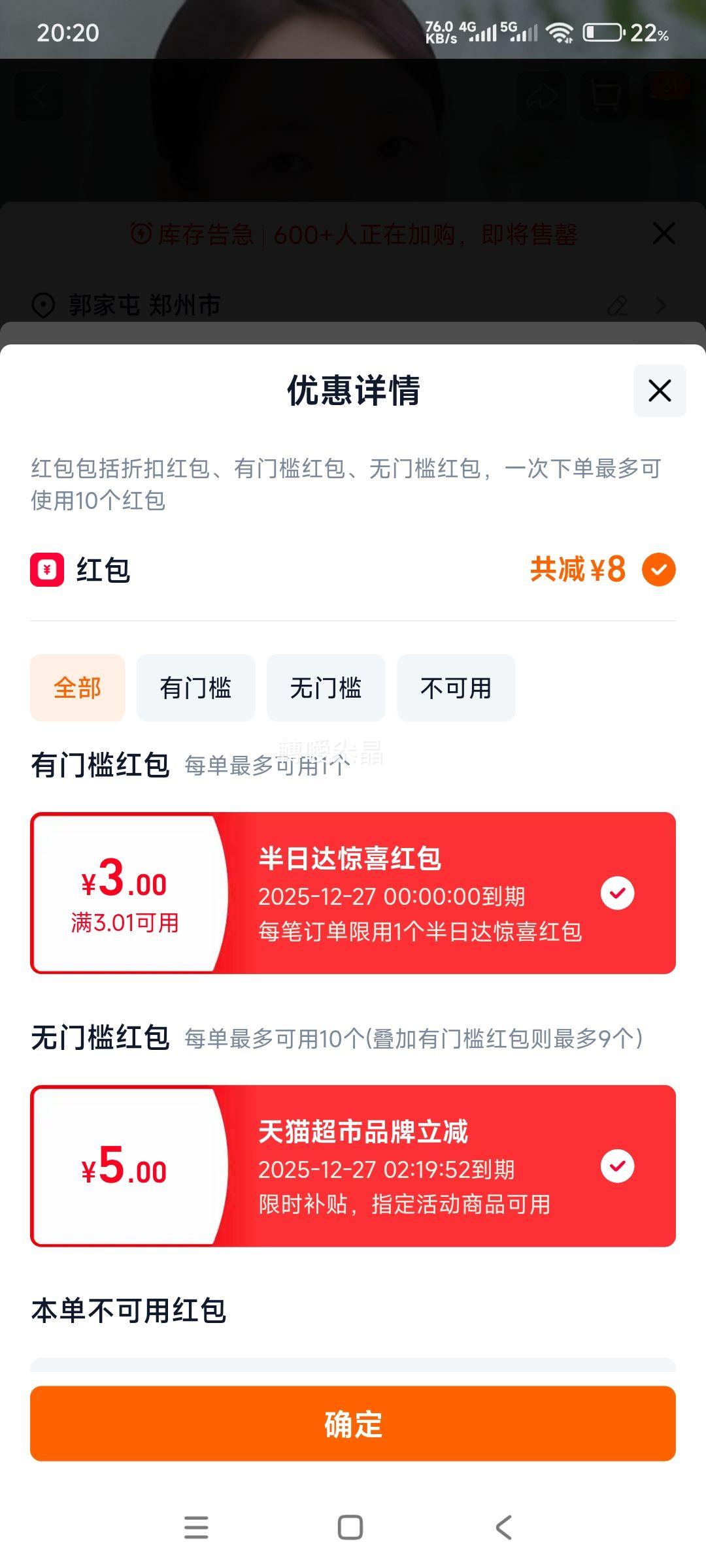Switch to the 有门槛 filter tab
Screen dimensions: 706x1568
tap(195, 688)
